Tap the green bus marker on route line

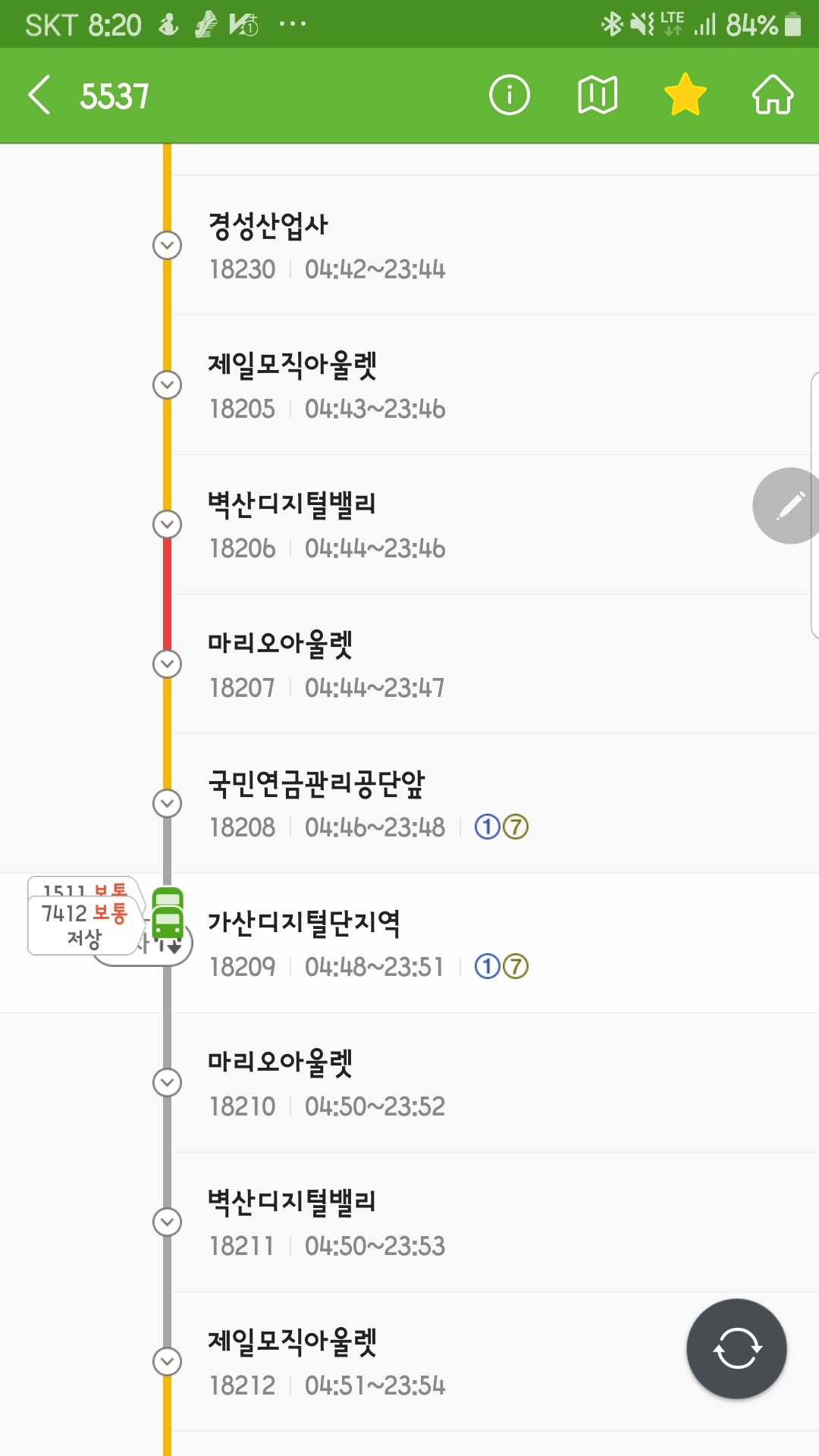coord(168,921)
